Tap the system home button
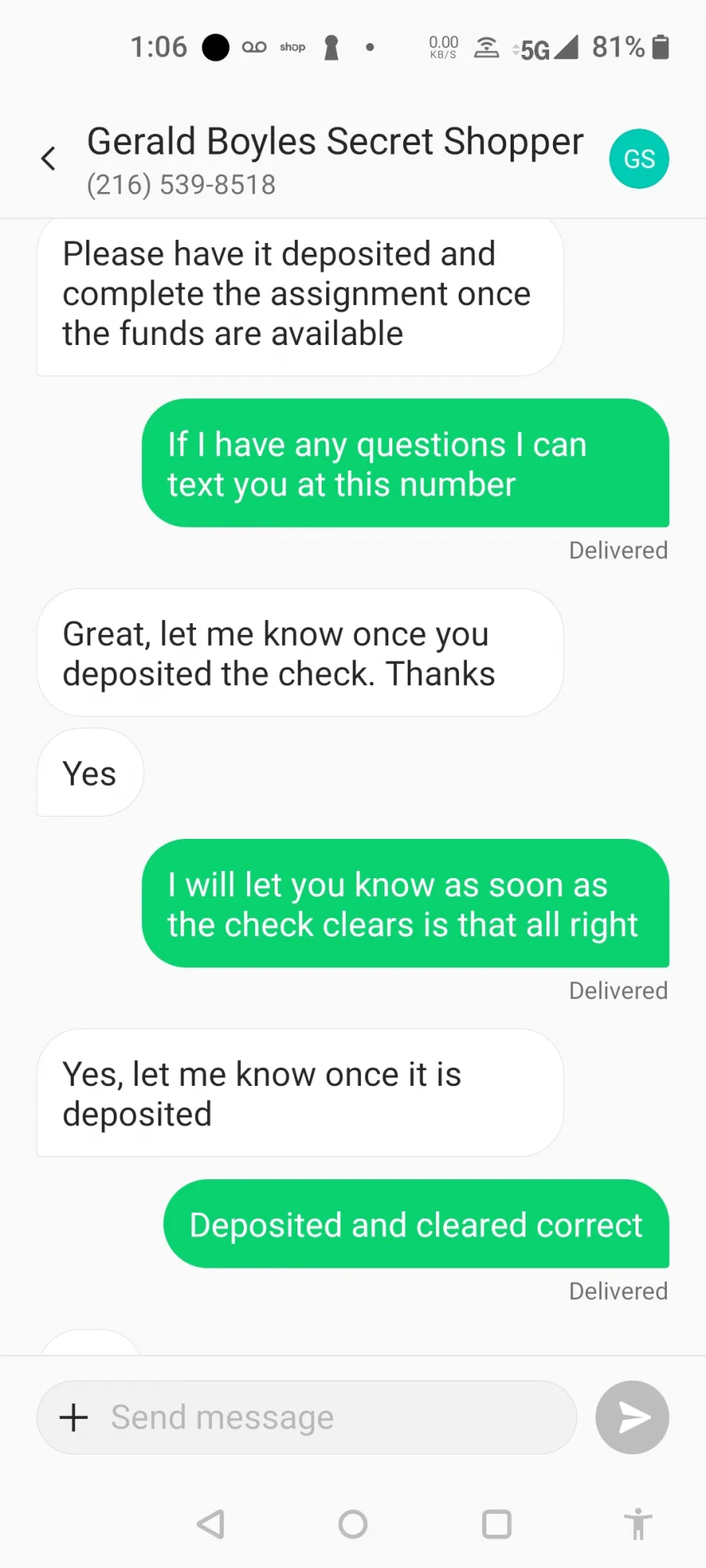The width and height of the screenshot is (706, 1568). click(x=353, y=1524)
